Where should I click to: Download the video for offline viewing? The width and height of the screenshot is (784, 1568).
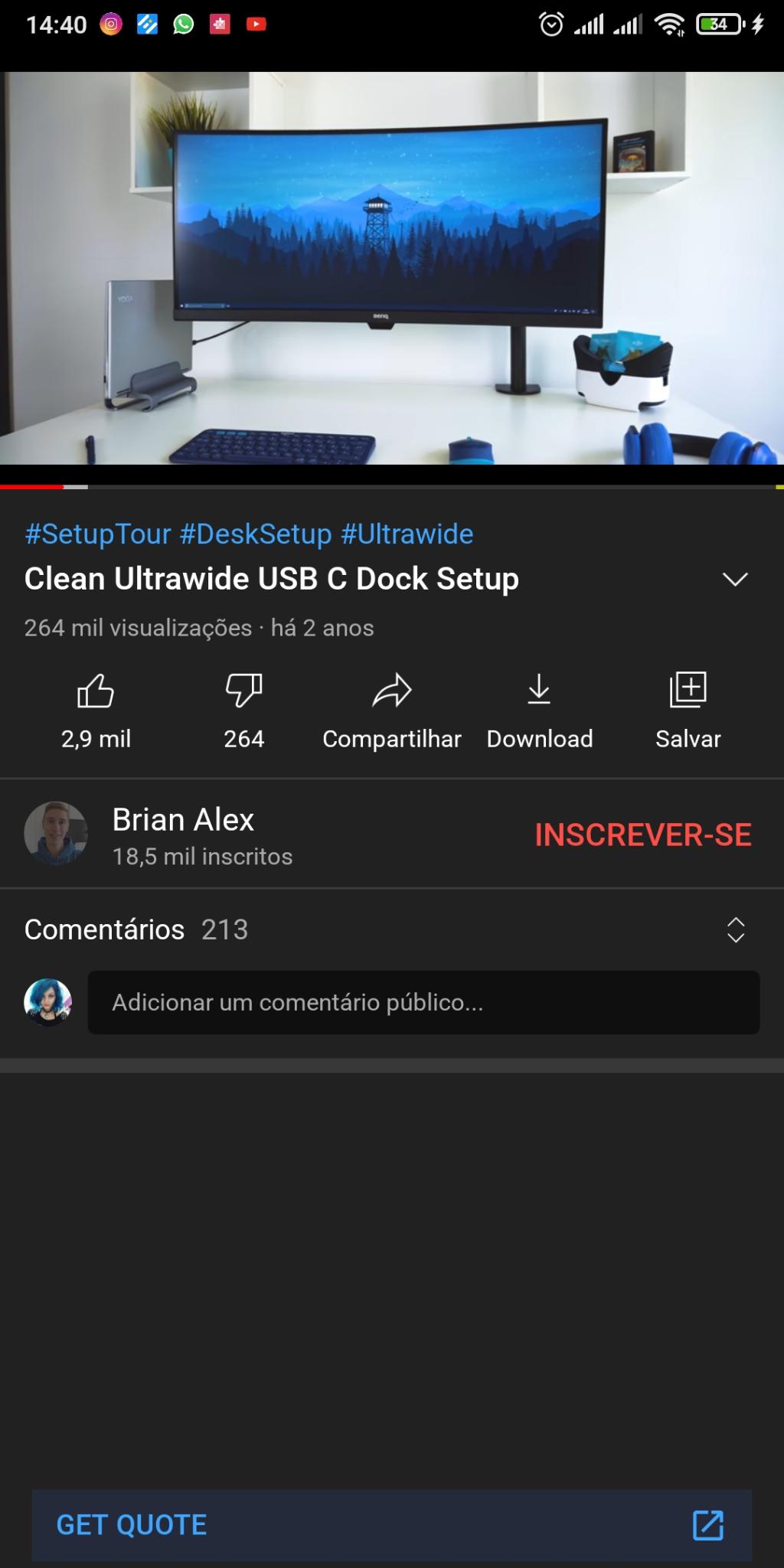tap(540, 711)
